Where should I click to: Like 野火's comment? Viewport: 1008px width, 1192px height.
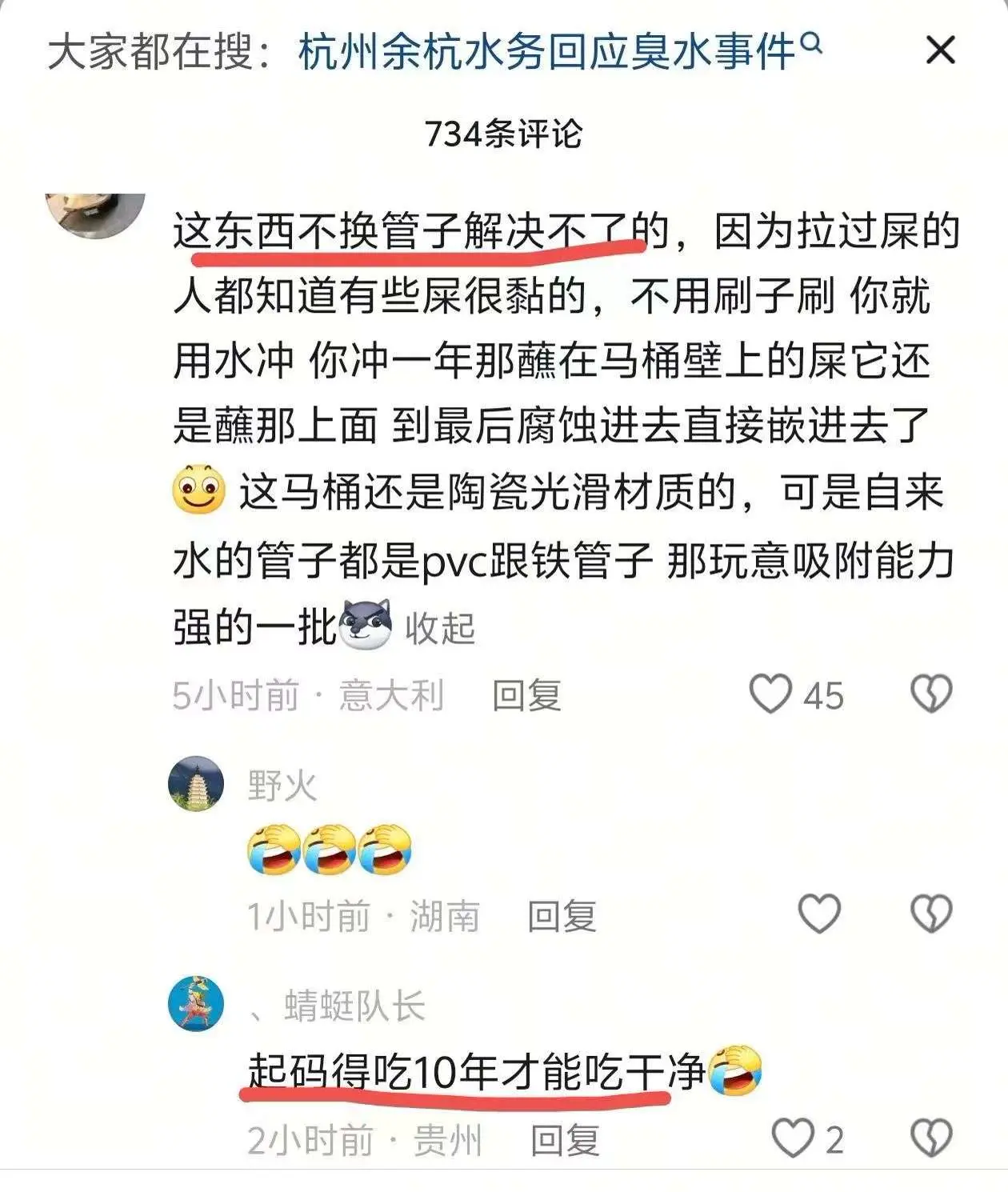(x=819, y=914)
